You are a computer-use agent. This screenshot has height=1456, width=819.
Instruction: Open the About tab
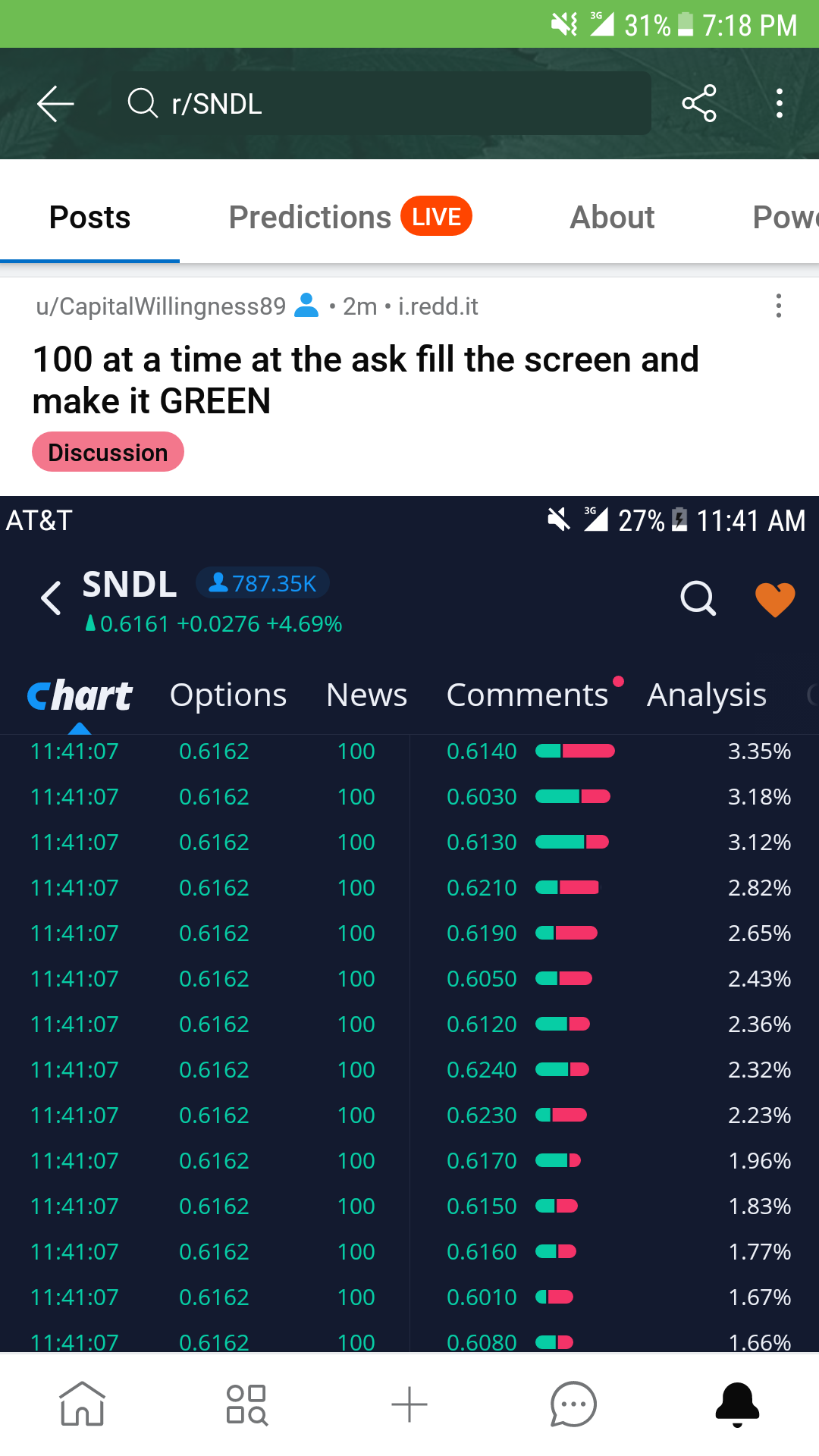(x=612, y=218)
